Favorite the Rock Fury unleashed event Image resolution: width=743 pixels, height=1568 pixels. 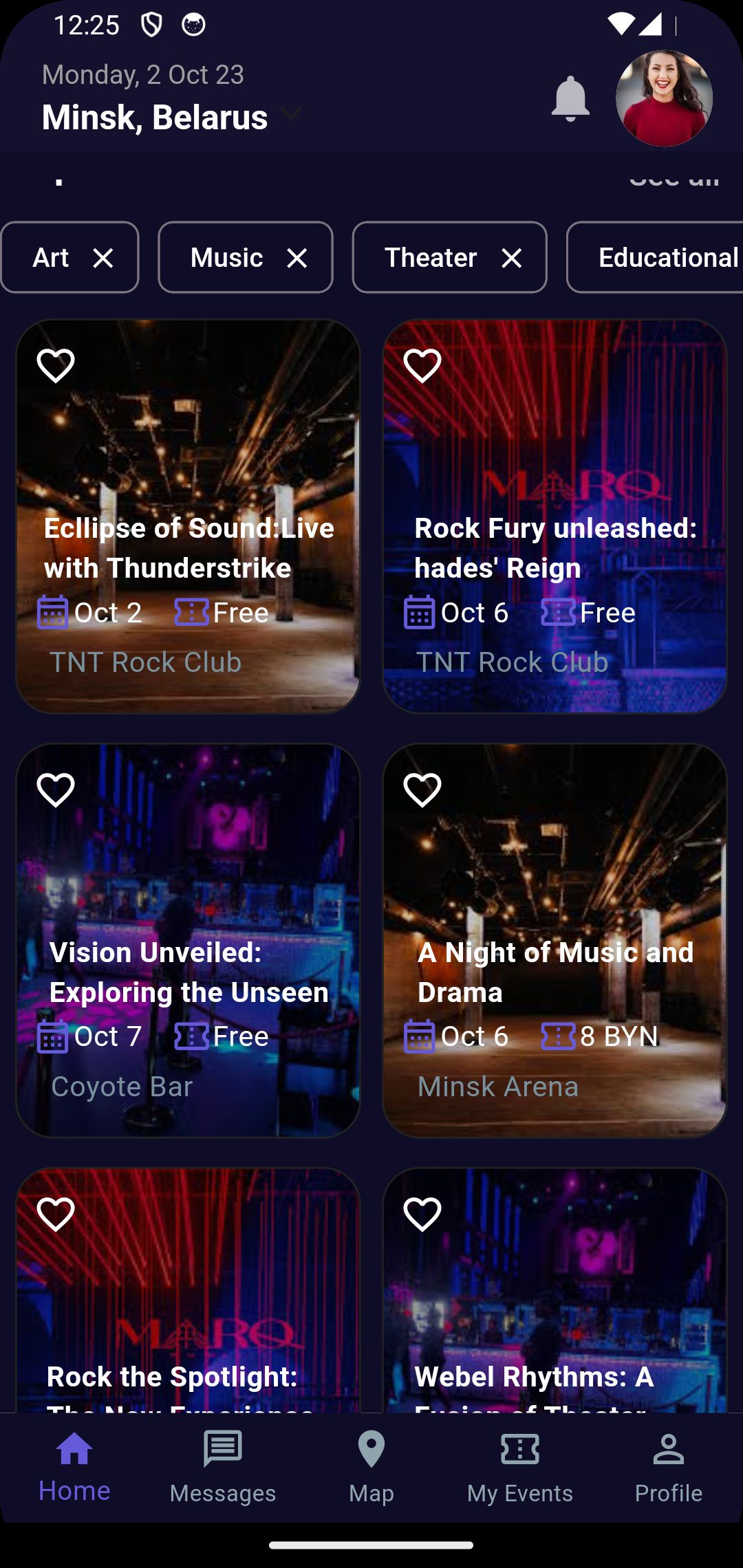(422, 365)
